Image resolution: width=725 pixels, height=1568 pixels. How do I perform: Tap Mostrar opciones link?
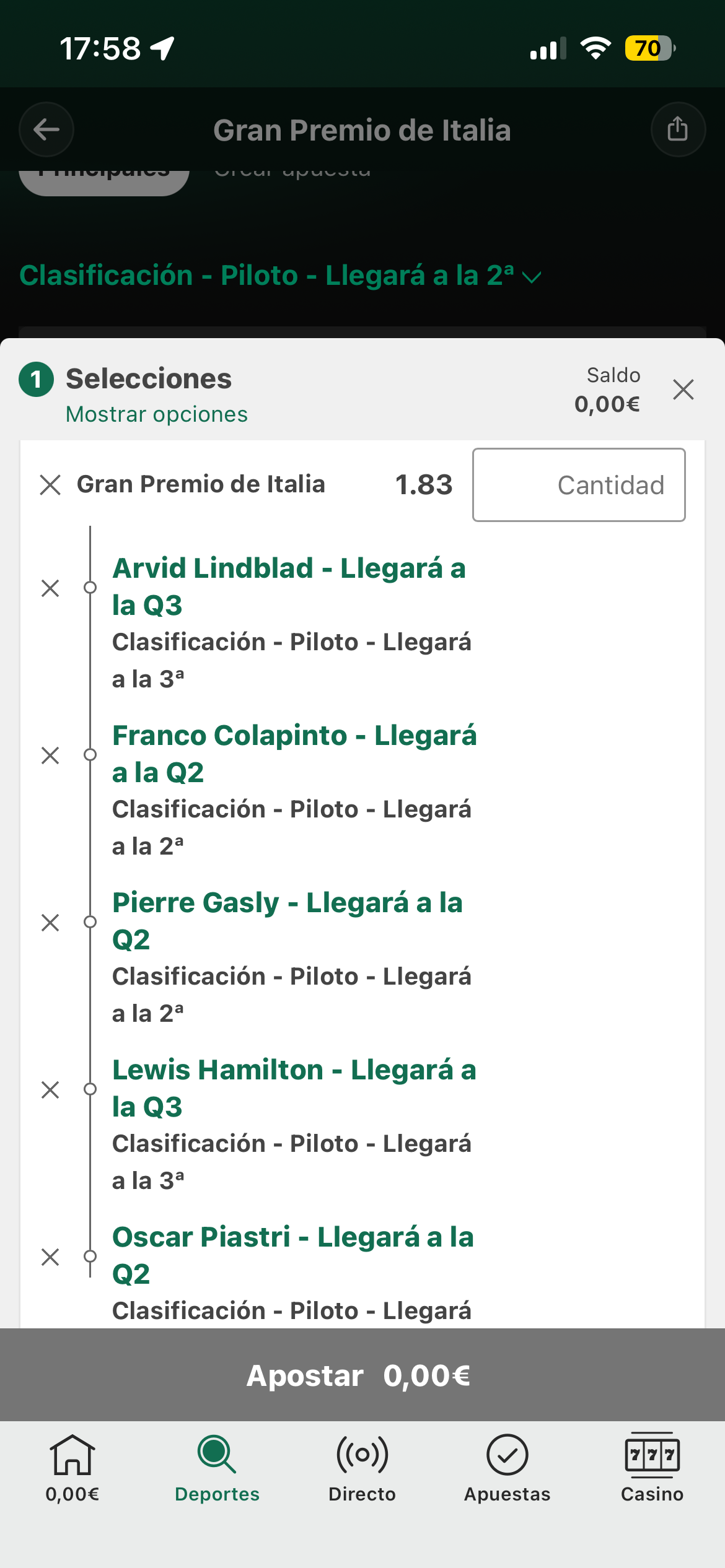click(x=157, y=414)
